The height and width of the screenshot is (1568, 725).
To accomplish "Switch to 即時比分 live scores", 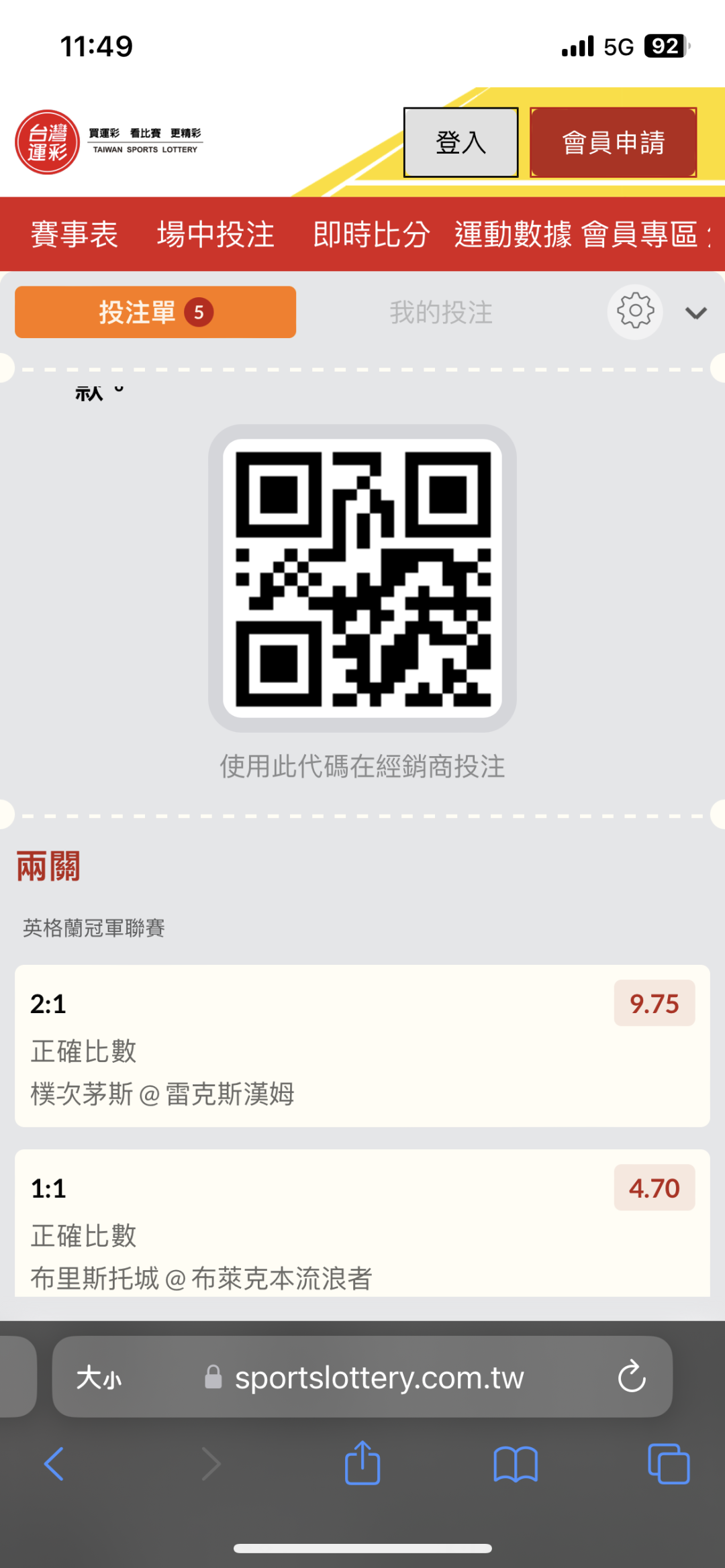I will [x=371, y=234].
